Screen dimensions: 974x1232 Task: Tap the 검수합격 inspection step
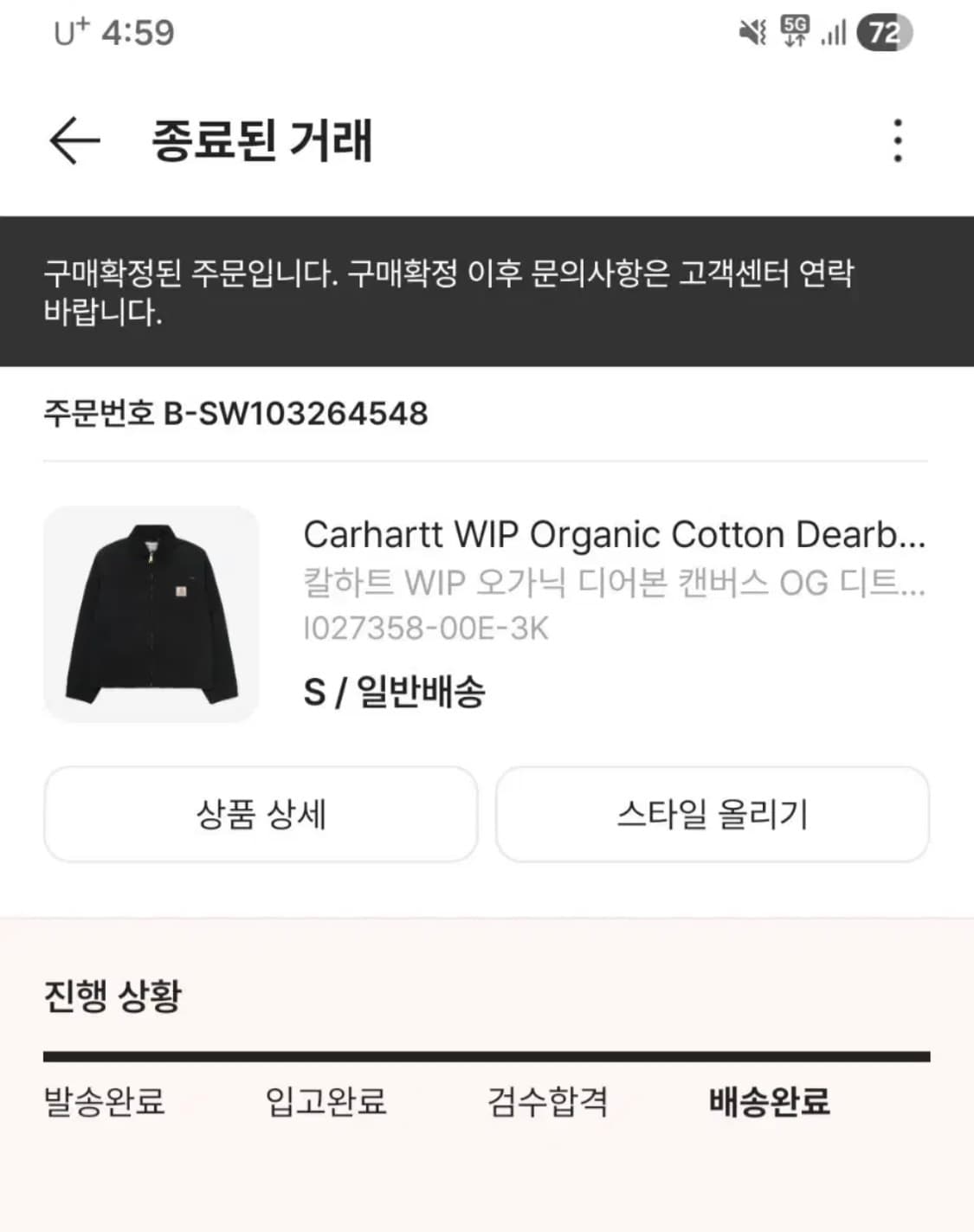(x=549, y=1101)
